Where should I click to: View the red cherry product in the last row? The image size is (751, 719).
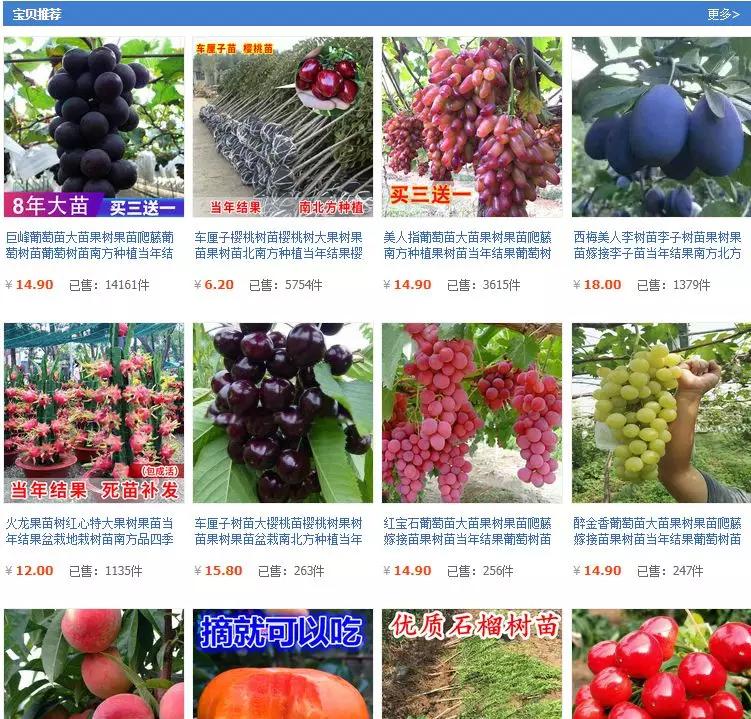click(661, 665)
